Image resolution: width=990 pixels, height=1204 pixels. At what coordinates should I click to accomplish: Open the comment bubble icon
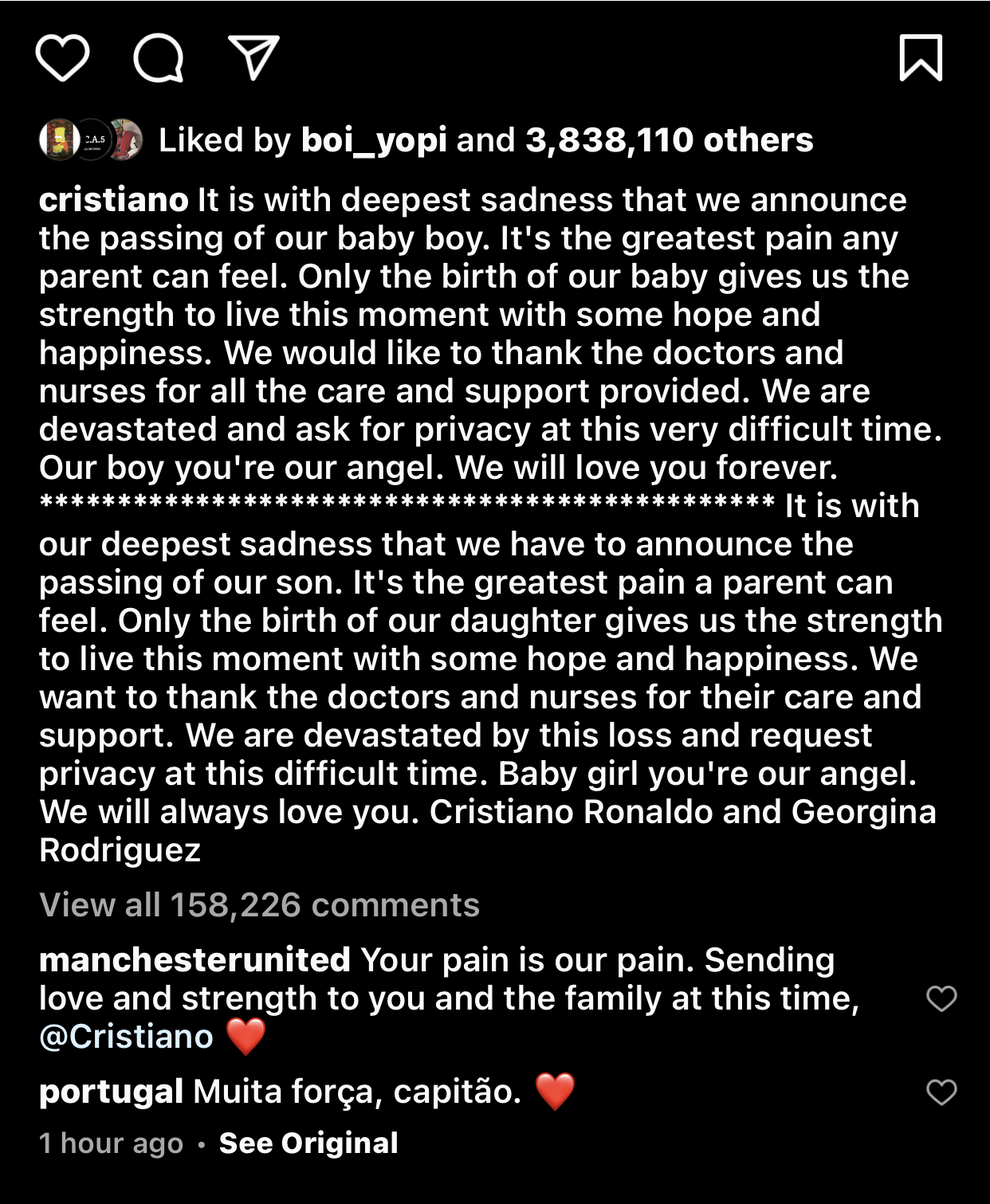tap(158, 58)
